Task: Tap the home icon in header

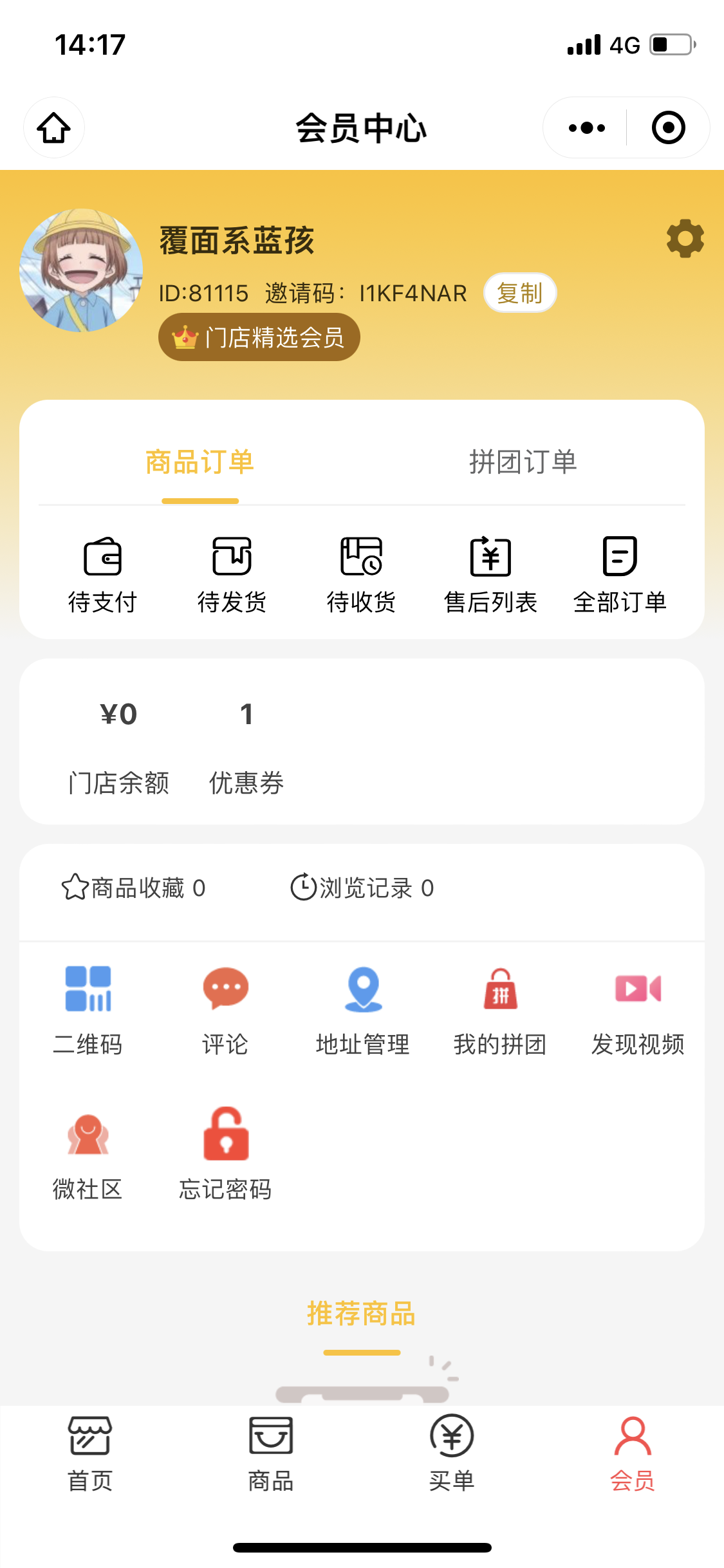Action: [x=54, y=127]
